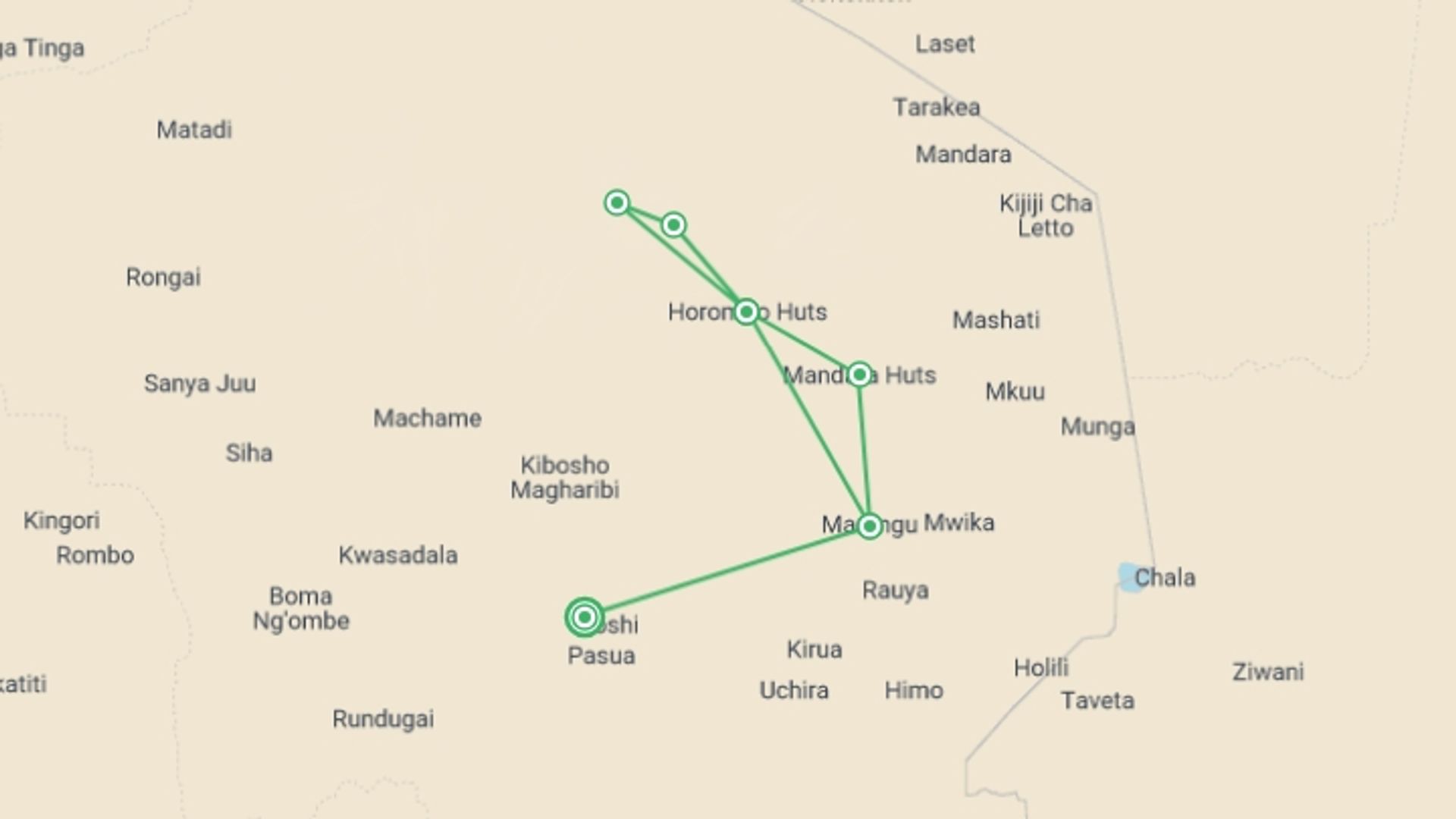1456x819 pixels.
Task: Select the Horombo Huts route marker
Action: (x=746, y=312)
